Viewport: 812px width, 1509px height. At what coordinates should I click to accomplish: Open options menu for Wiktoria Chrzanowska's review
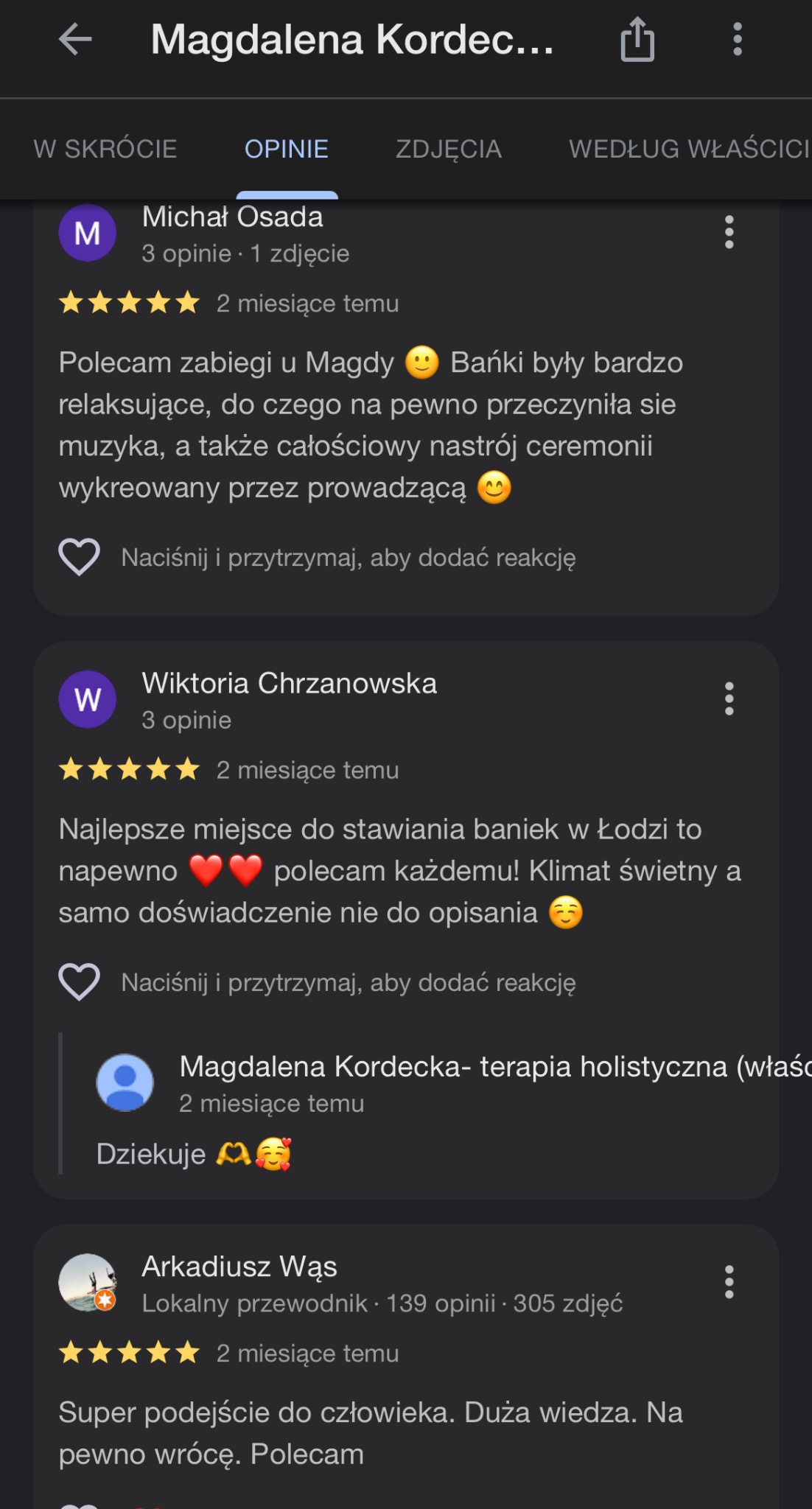(x=729, y=699)
